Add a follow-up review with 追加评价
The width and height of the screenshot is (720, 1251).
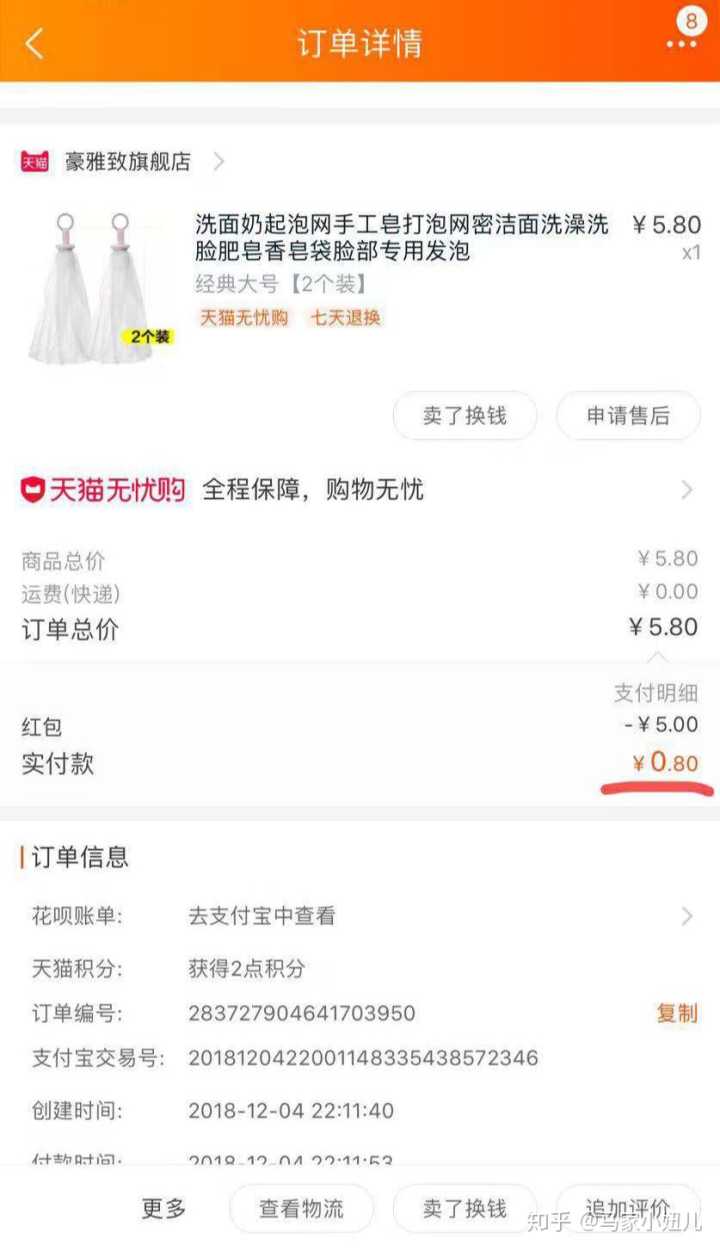tap(628, 1209)
